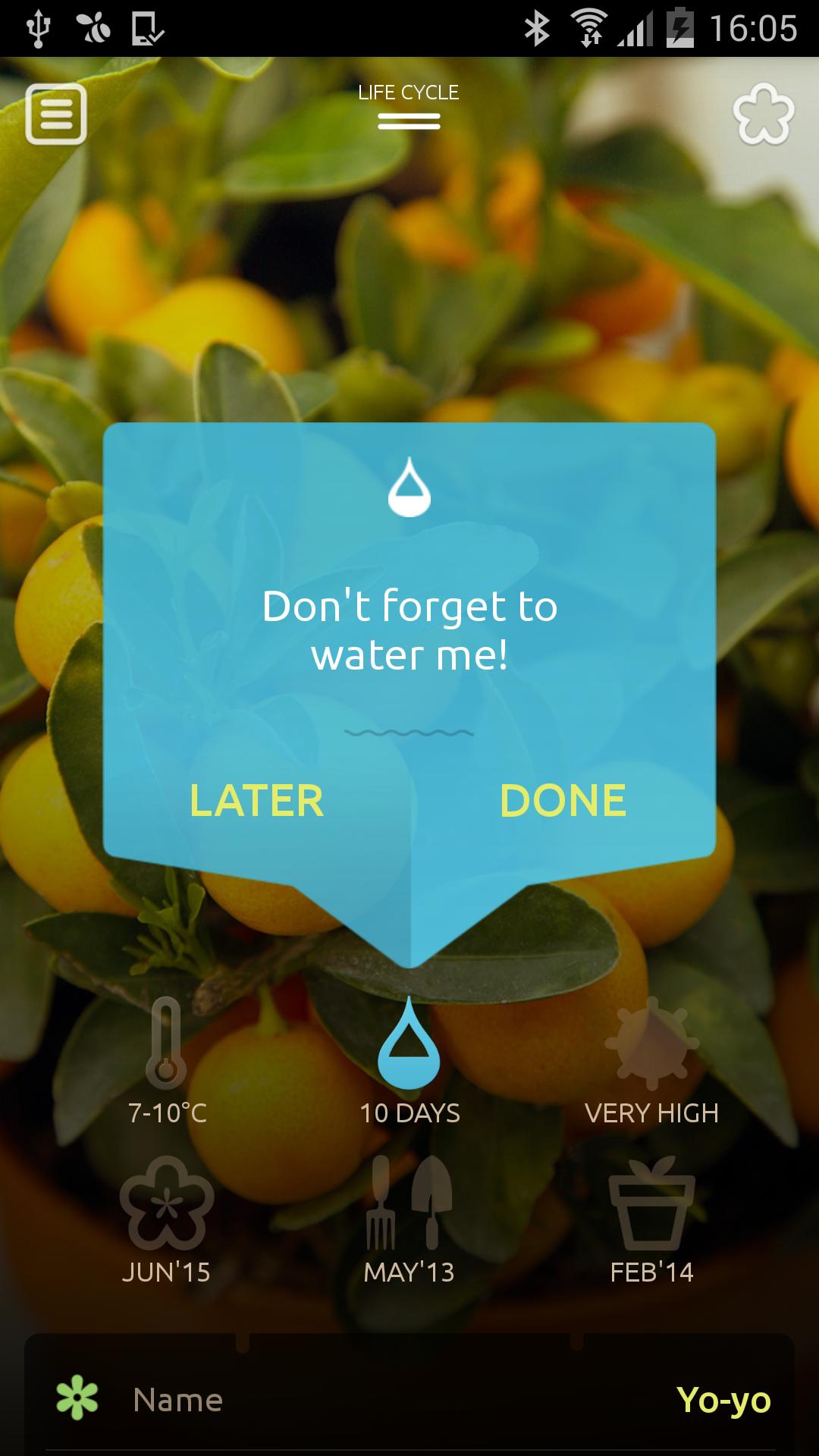
Task: Expand the wavy divider in the reminder popup
Action: (409, 730)
